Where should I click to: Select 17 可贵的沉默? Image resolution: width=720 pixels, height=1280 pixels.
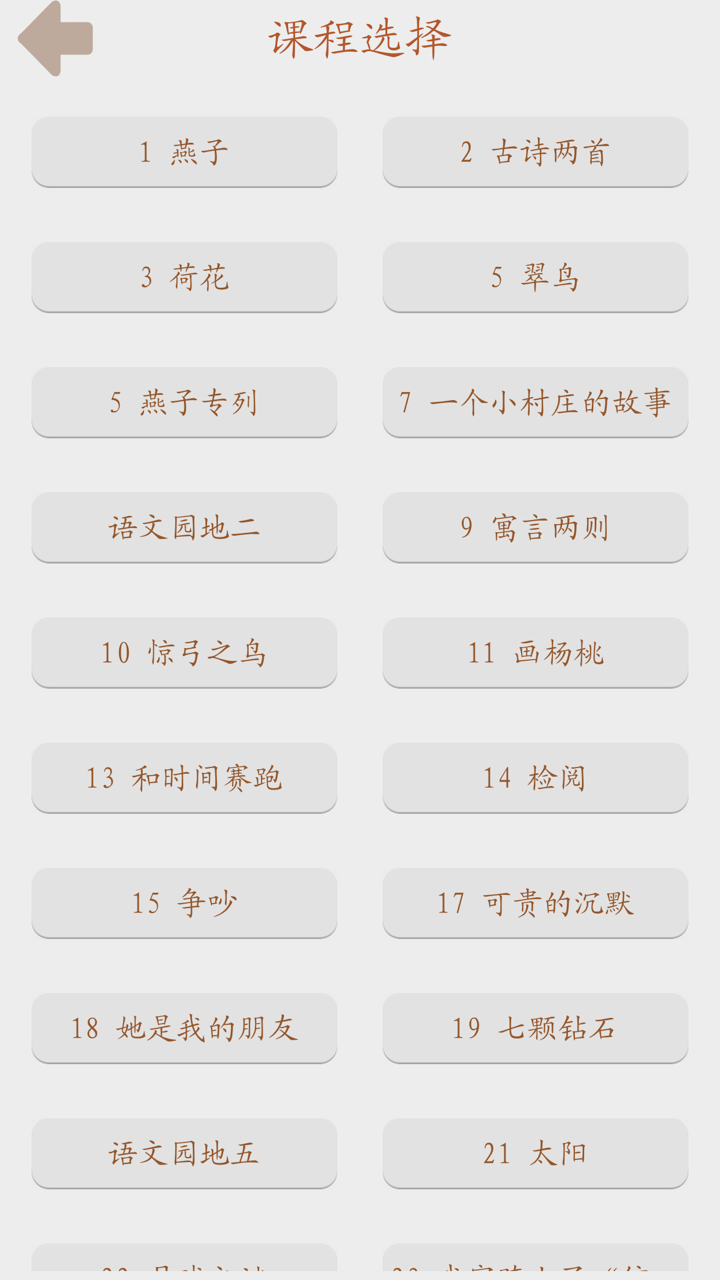pos(535,902)
